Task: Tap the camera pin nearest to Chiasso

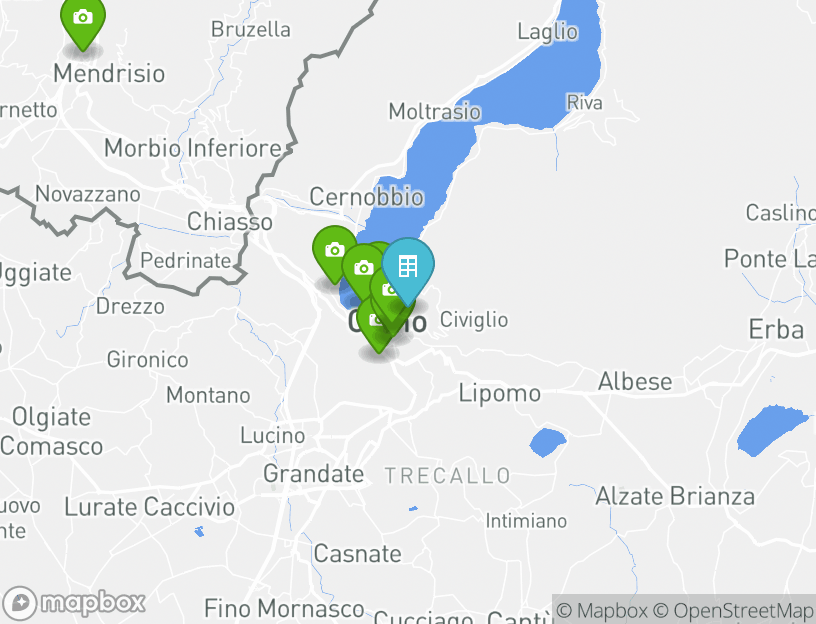Action: (334, 251)
